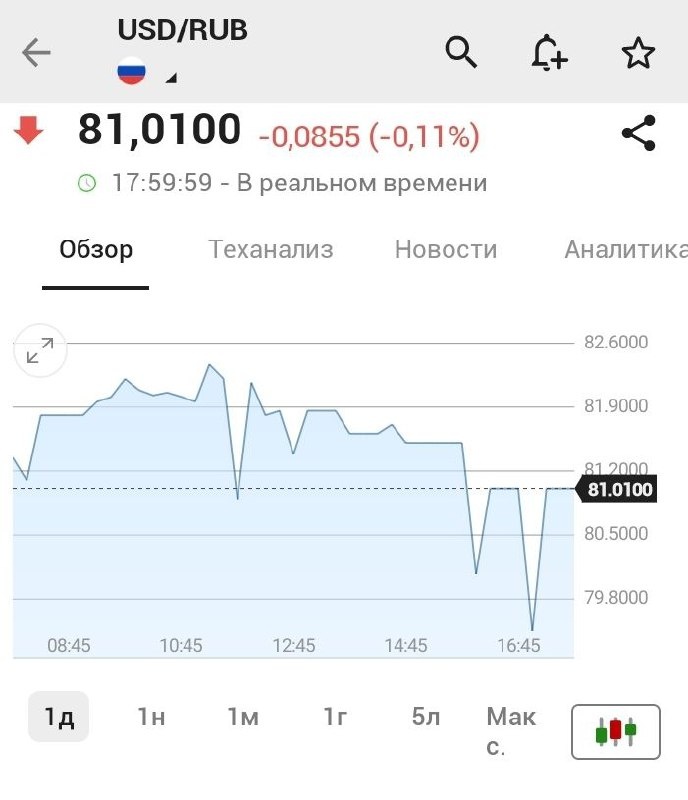
Task: Change the chart range to 1н
Action: (x=151, y=717)
